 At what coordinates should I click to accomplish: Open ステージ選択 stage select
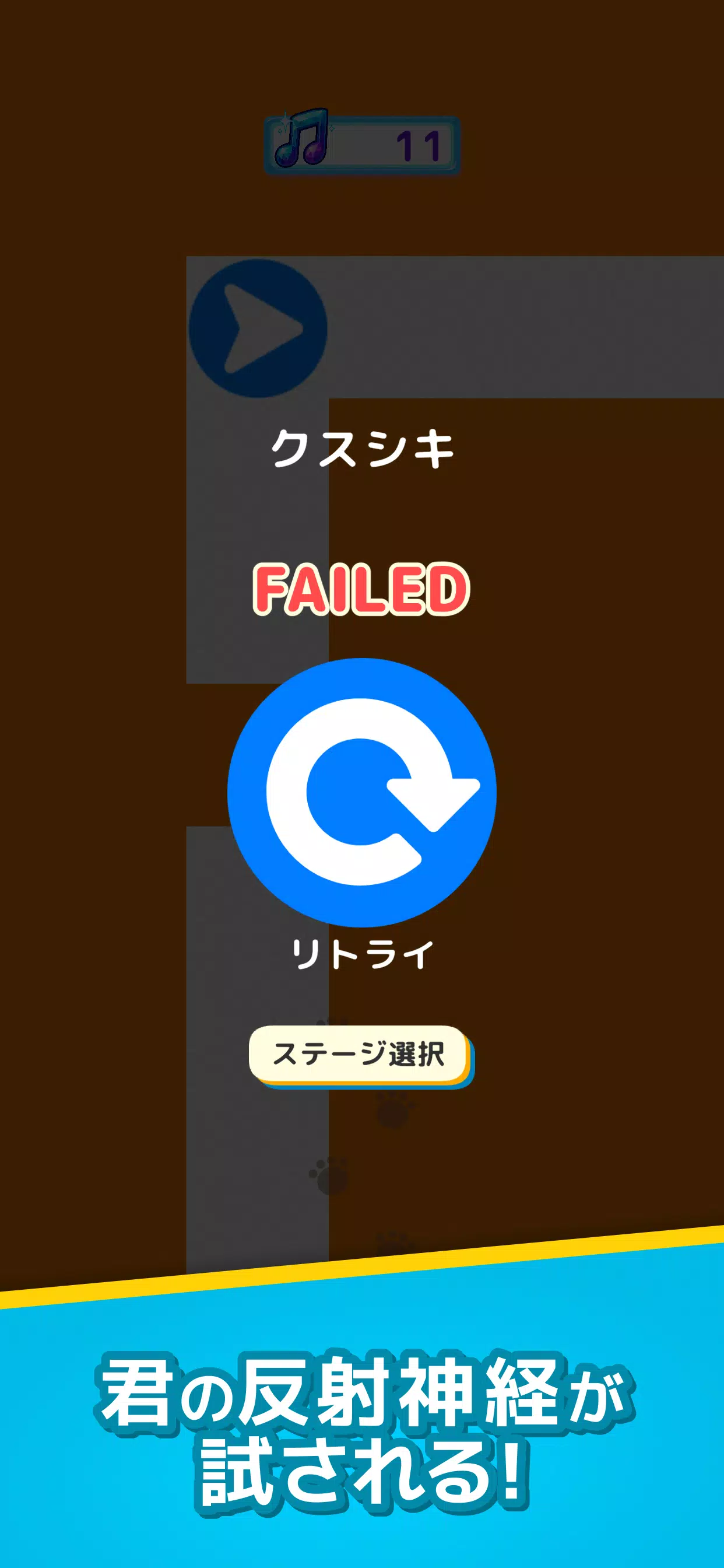point(360,1056)
